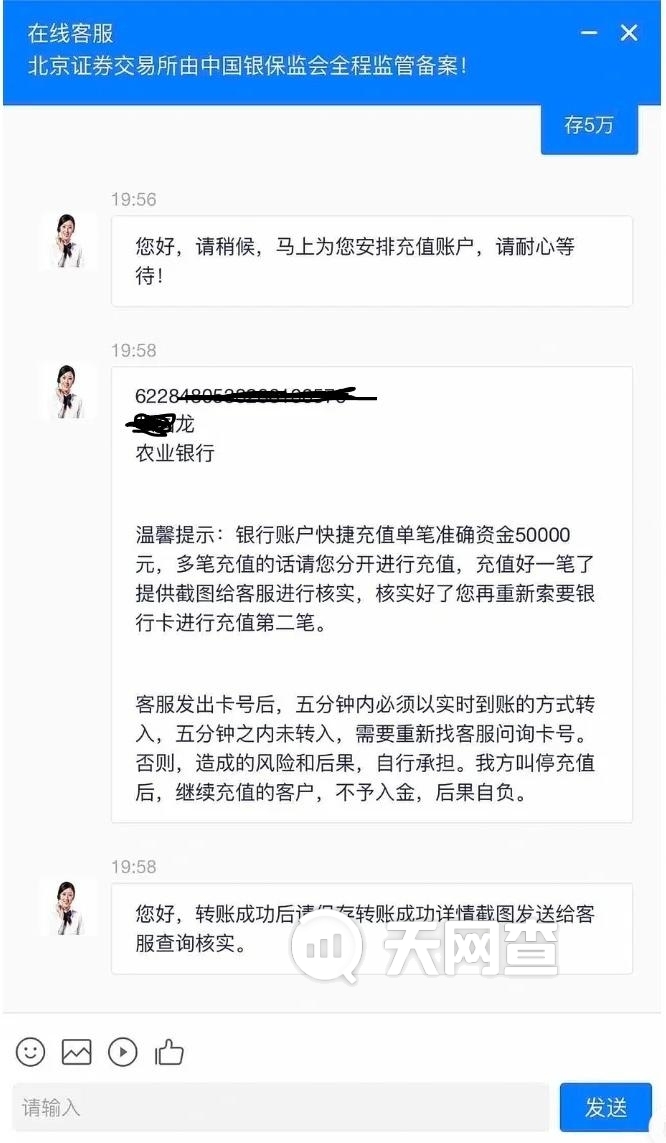The width and height of the screenshot is (666, 1143).
Task: Attach an image to the chat
Action: [77, 1051]
